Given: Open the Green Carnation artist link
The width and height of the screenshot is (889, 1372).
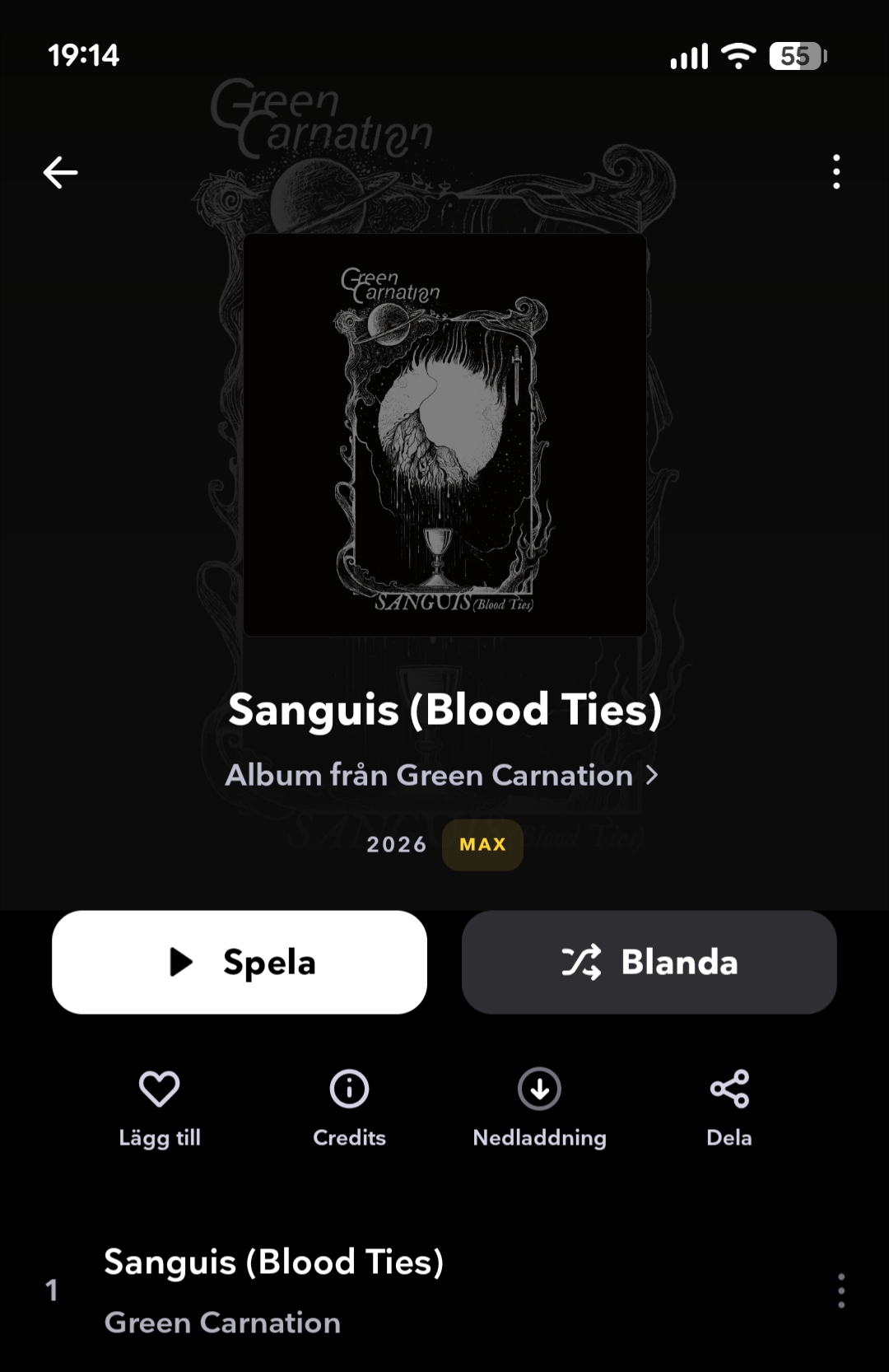Looking at the screenshot, I should click(x=442, y=775).
